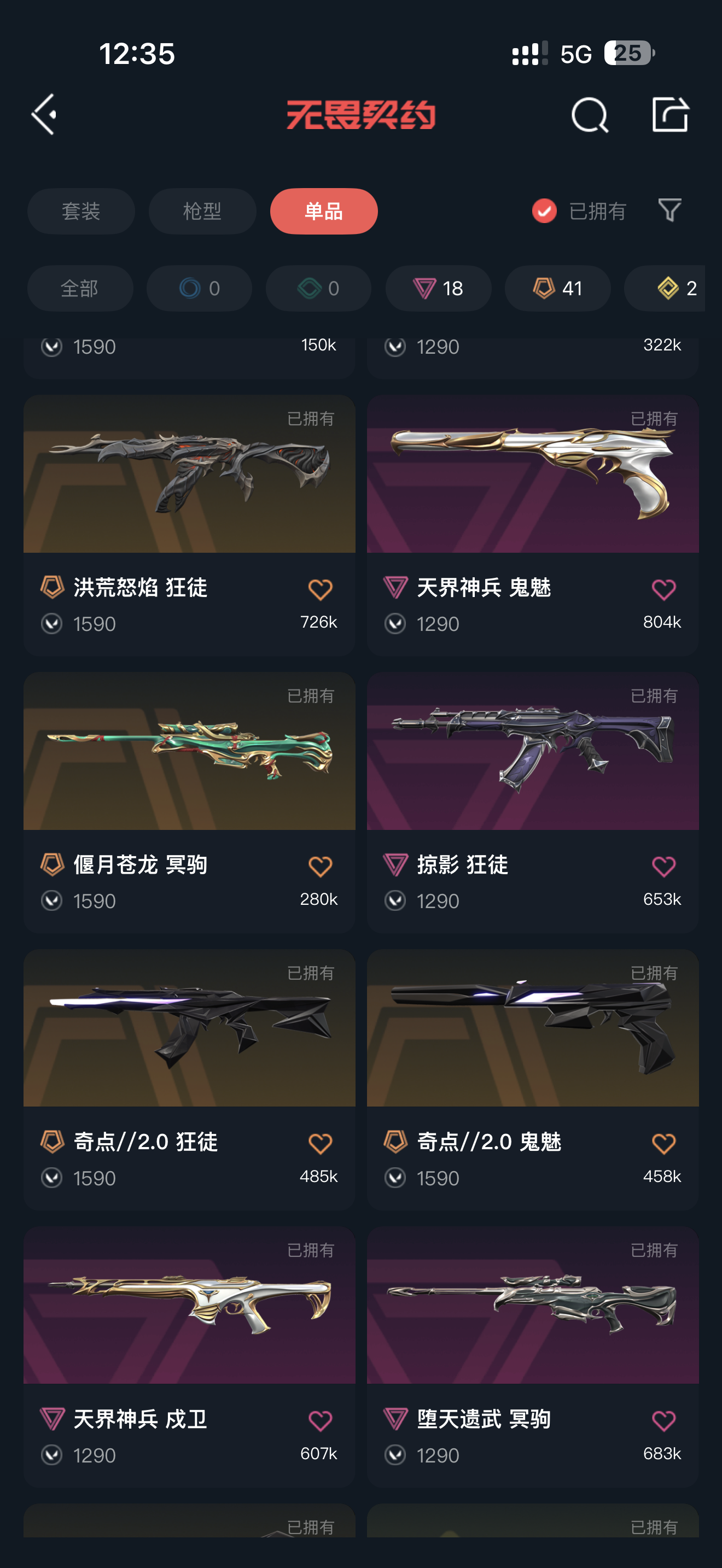Open the 天界神兵 戍卫 skin card
Viewport: 722px width, 1568px height.
tap(189, 1306)
